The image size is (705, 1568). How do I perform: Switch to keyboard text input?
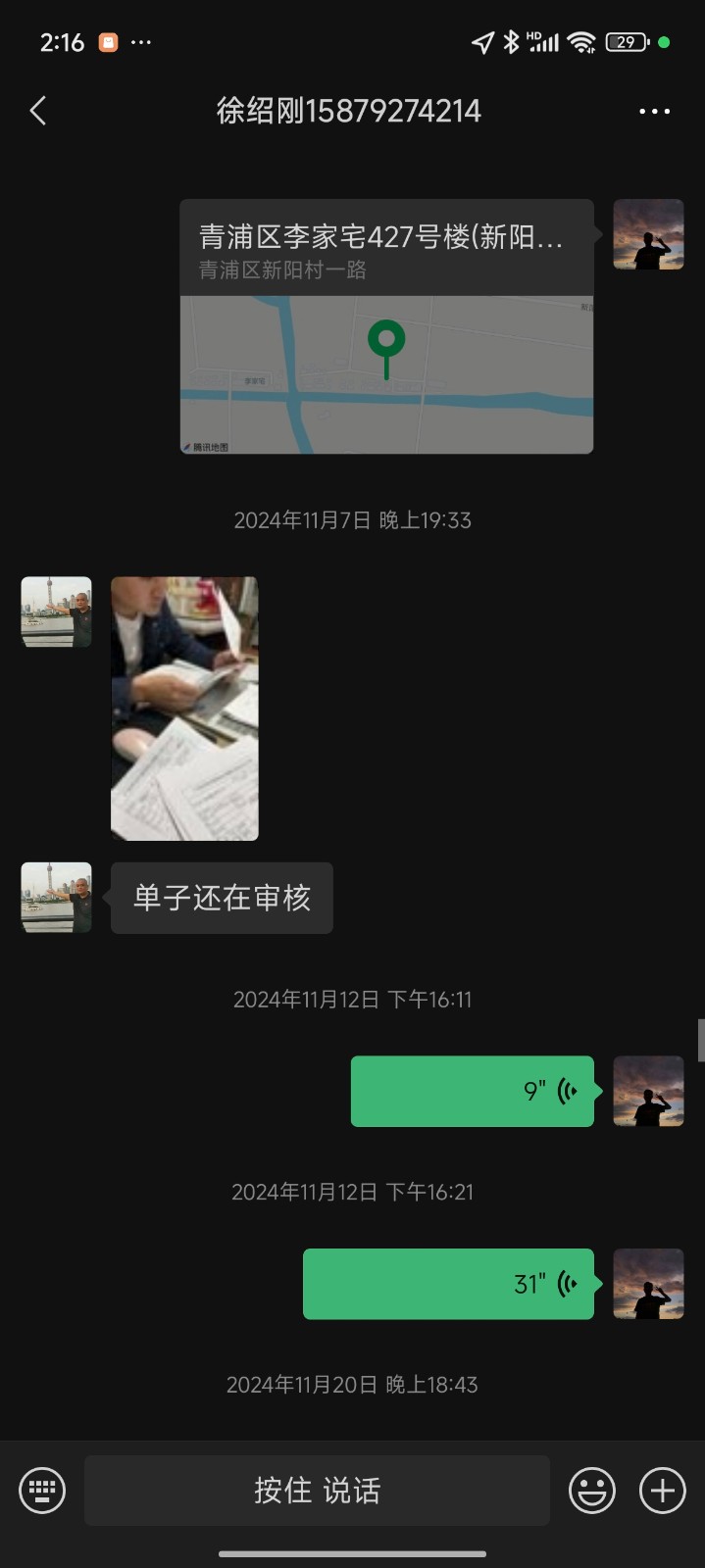pyautogui.click(x=42, y=1491)
